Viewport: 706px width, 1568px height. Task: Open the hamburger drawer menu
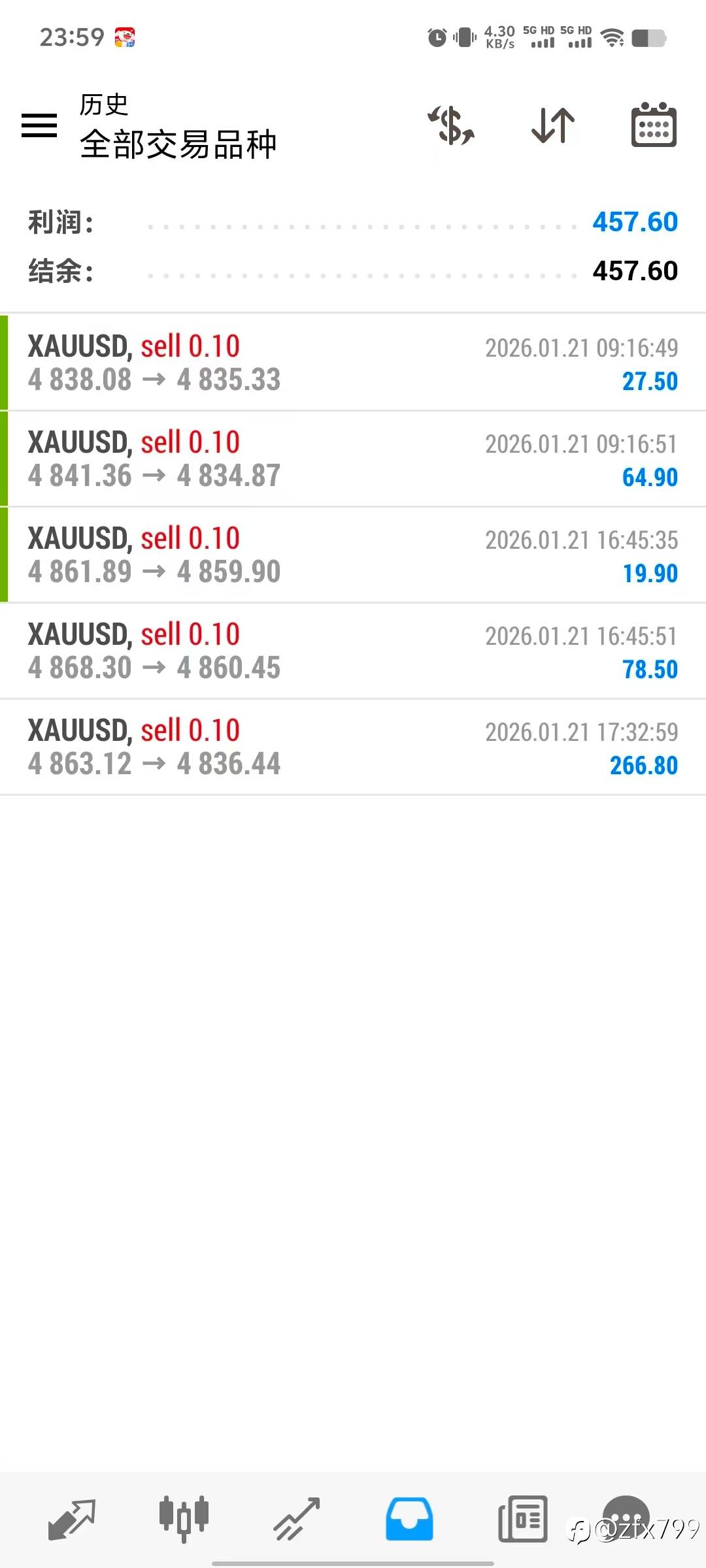[x=39, y=125]
